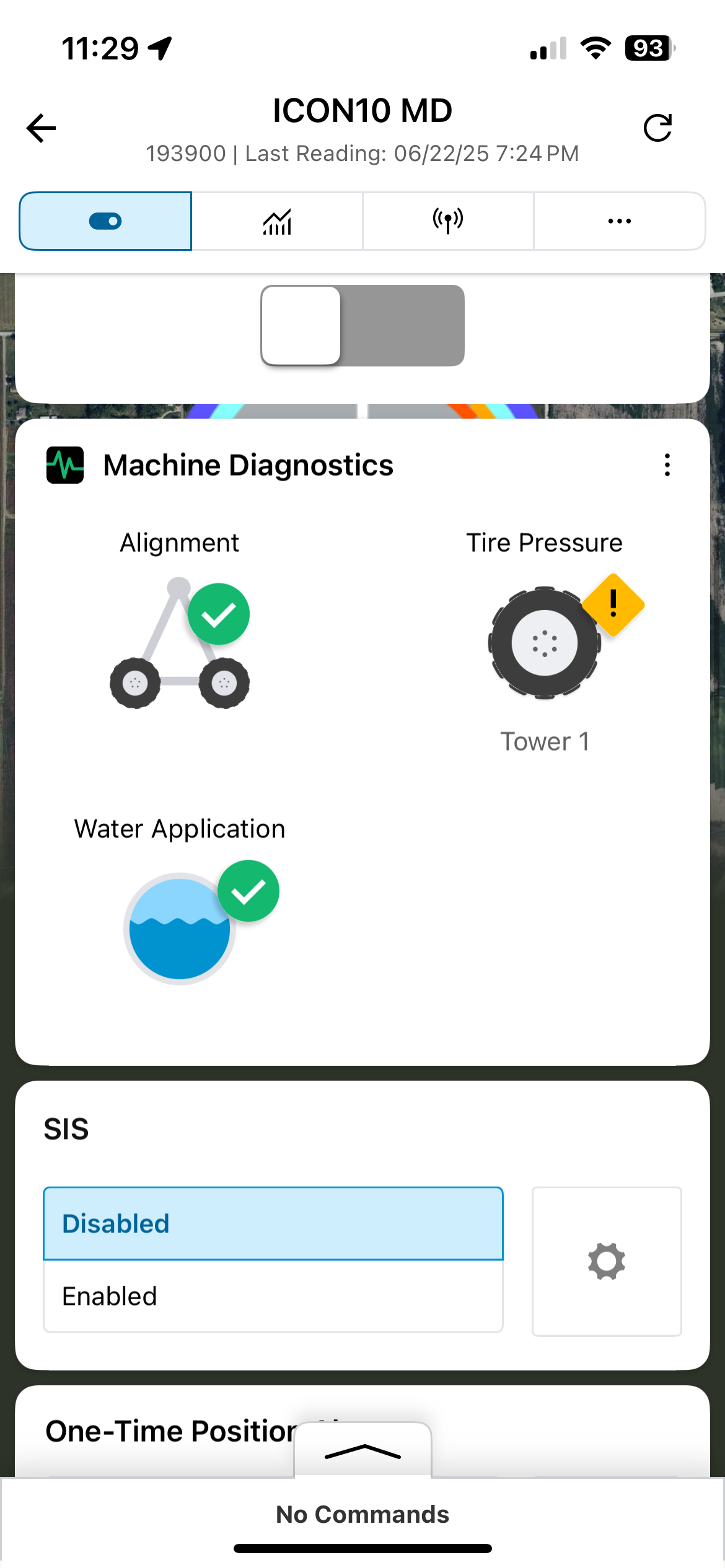Screen dimensions: 725x1568
Task: Open SIS settings gear
Action: point(607,1261)
